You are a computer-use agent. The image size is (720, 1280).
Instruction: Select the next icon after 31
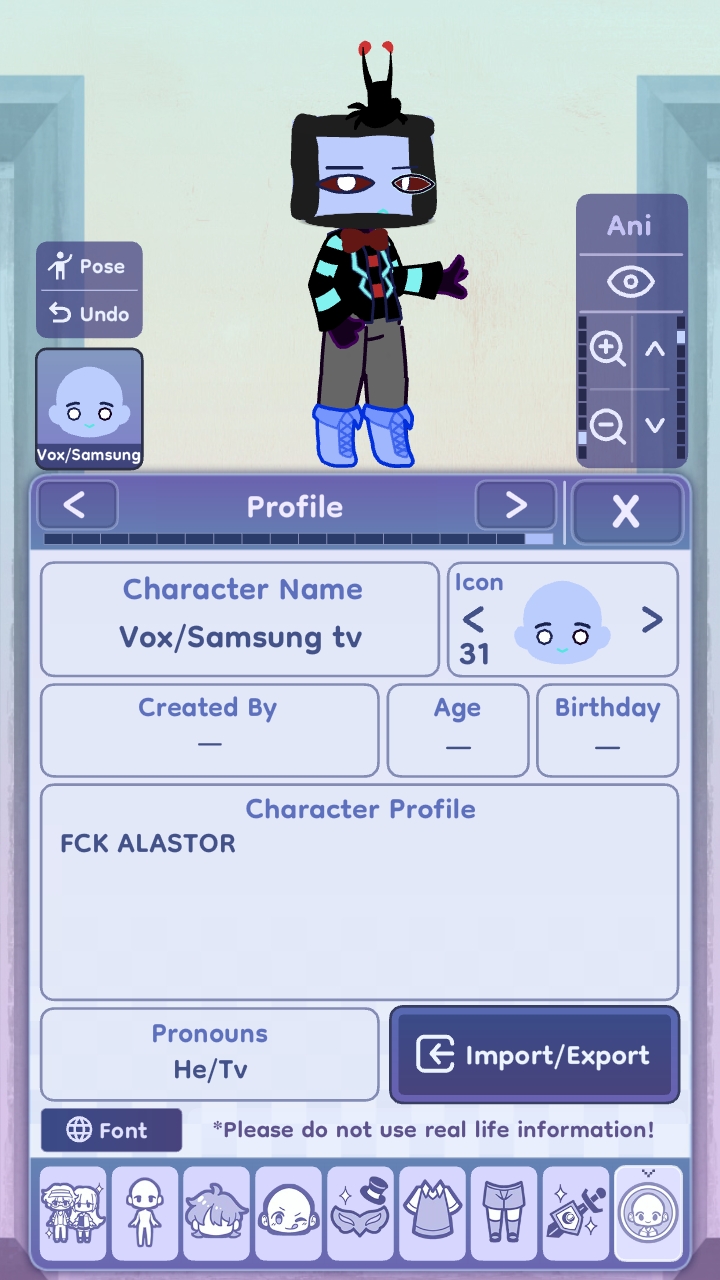pos(652,620)
